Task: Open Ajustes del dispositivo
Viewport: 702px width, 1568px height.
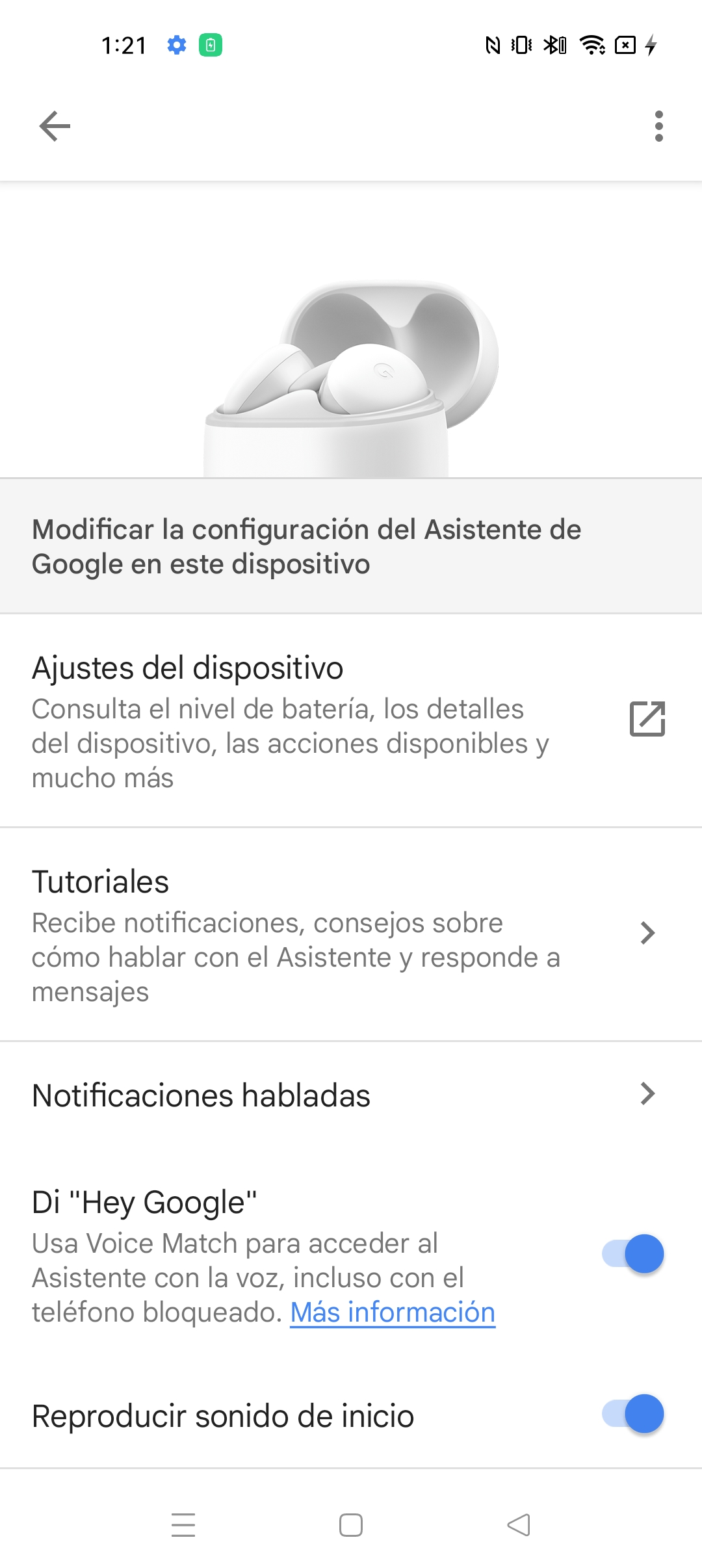Action: click(x=351, y=720)
